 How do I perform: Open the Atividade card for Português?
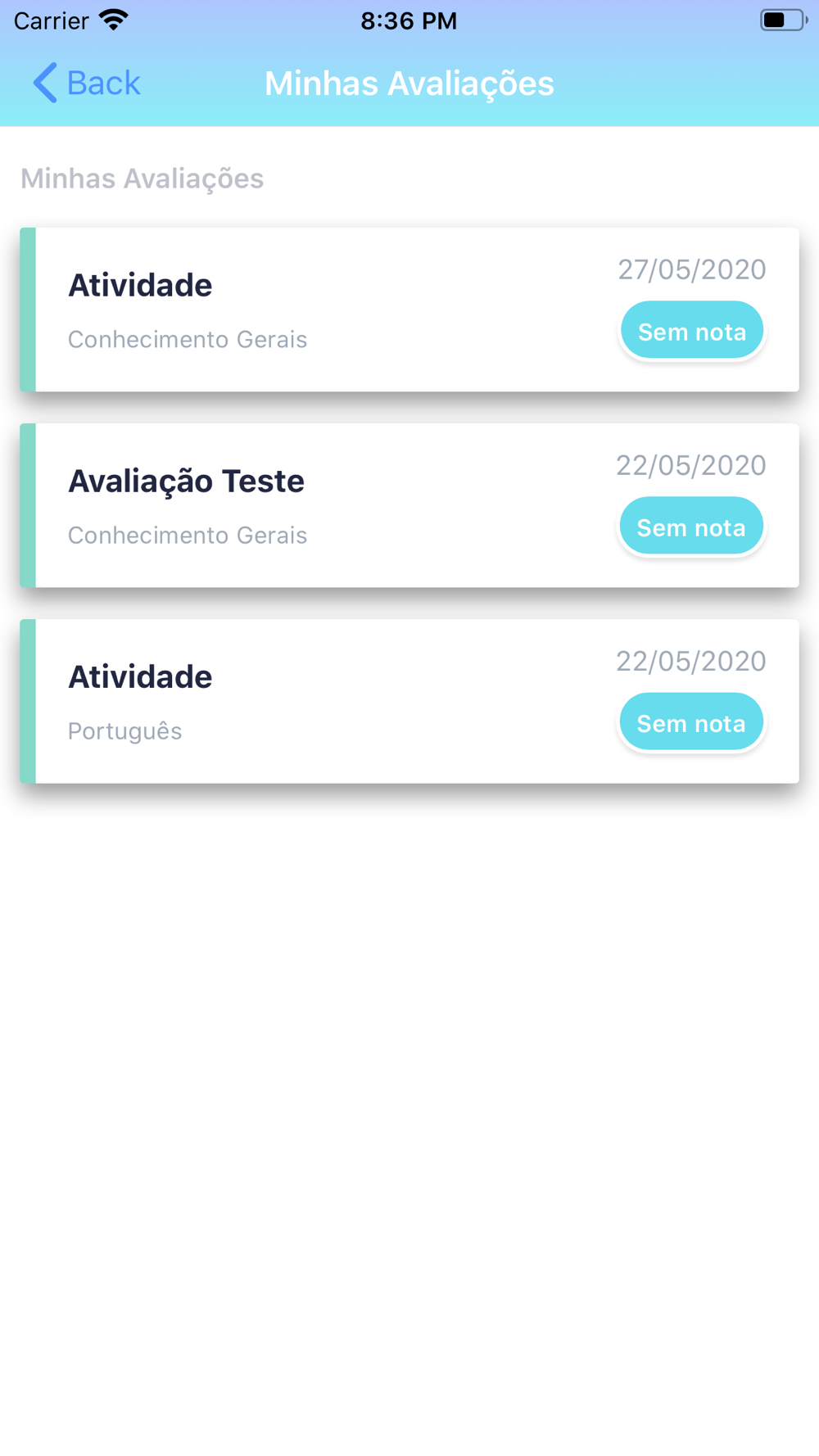point(409,701)
